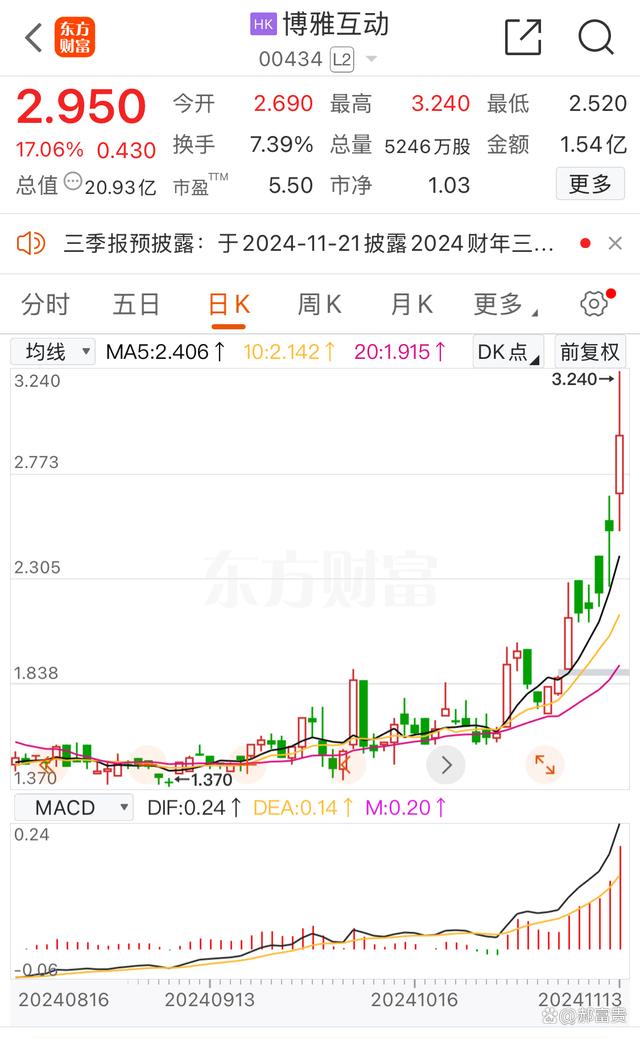Open the 均线 indicator dropdown

click(x=54, y=352)
